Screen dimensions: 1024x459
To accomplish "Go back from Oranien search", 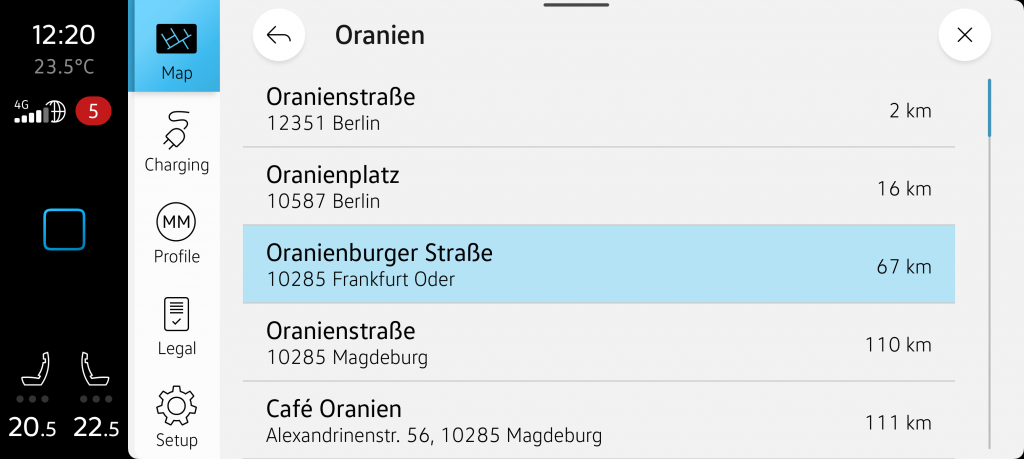I will (x=279, y=36).
